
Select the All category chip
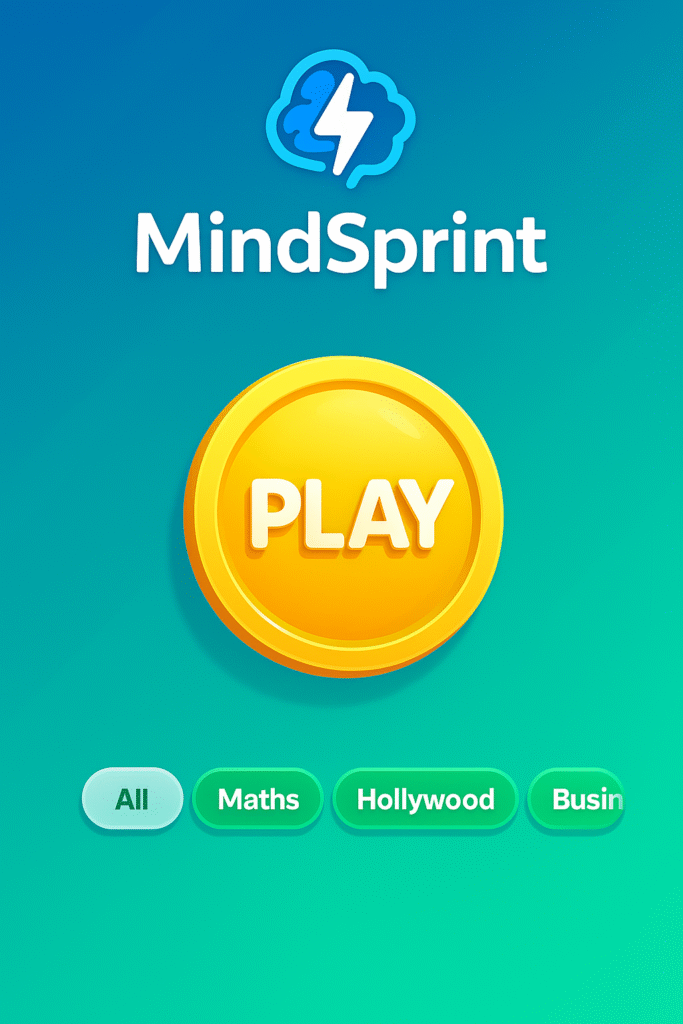[132, 799]
